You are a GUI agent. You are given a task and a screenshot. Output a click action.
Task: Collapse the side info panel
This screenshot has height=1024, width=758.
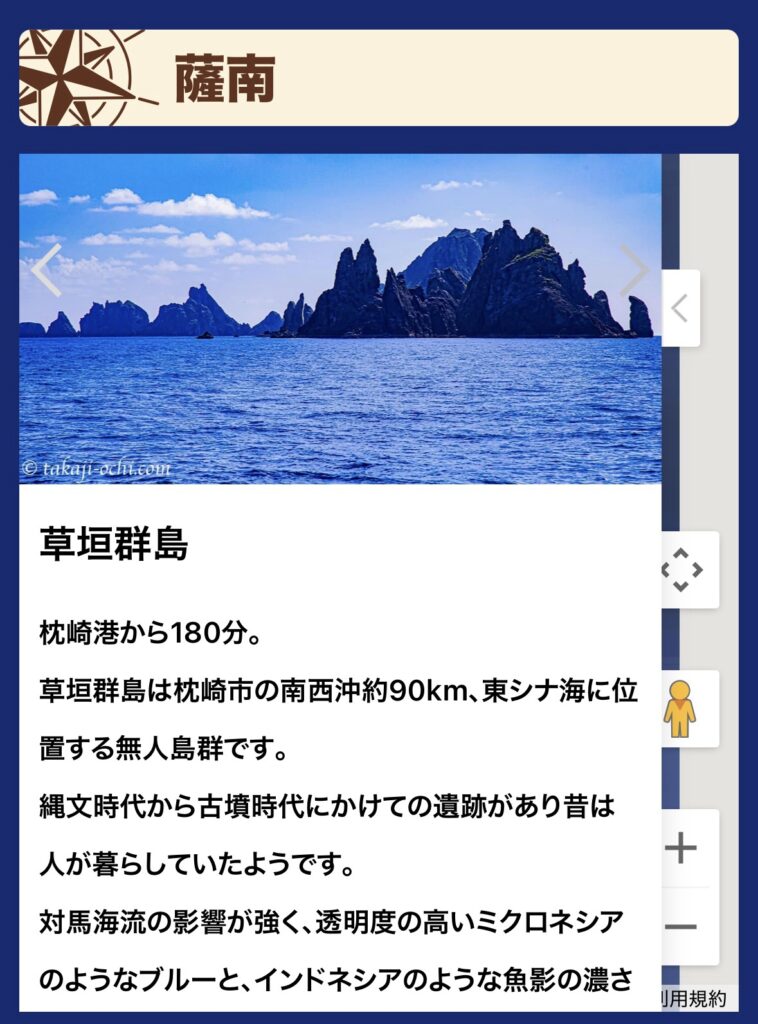click(680, 308)
